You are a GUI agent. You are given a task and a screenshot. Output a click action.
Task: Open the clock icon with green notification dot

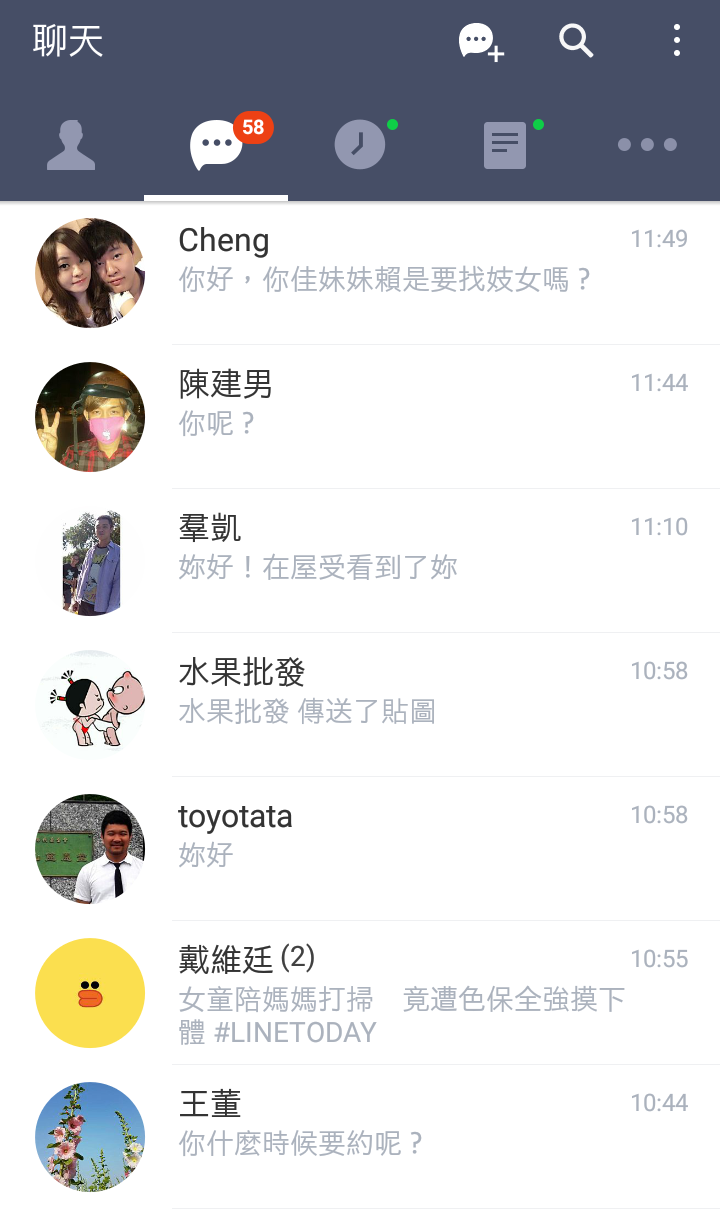[360, 145]
